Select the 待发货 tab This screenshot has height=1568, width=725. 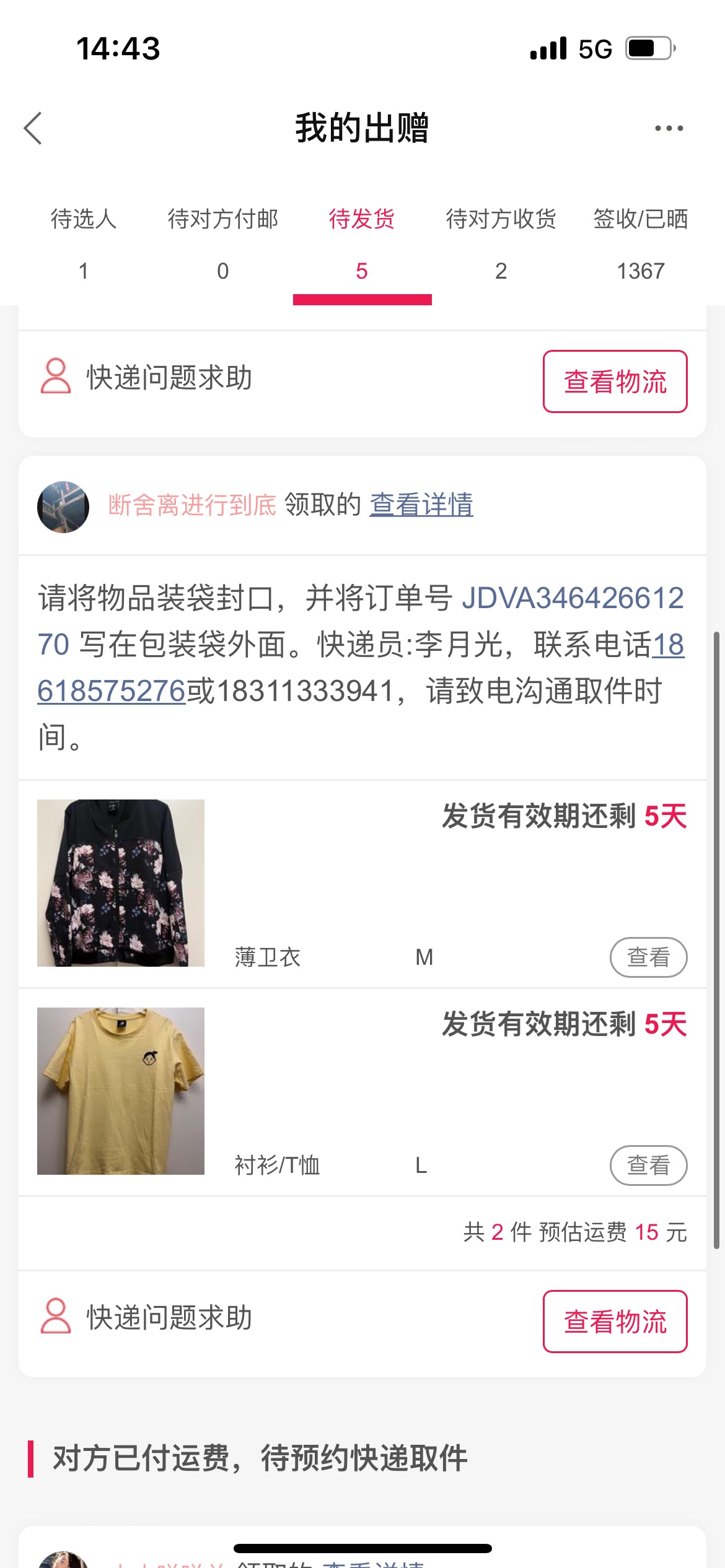[x=362, y=243]
